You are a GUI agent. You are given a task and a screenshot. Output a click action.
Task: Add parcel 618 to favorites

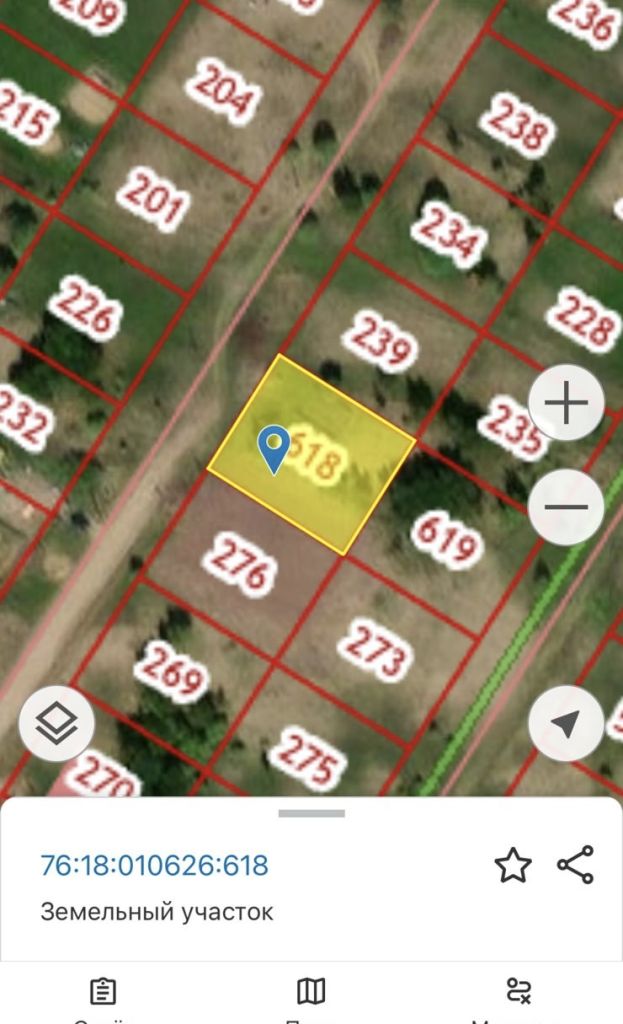click(513, 866)
